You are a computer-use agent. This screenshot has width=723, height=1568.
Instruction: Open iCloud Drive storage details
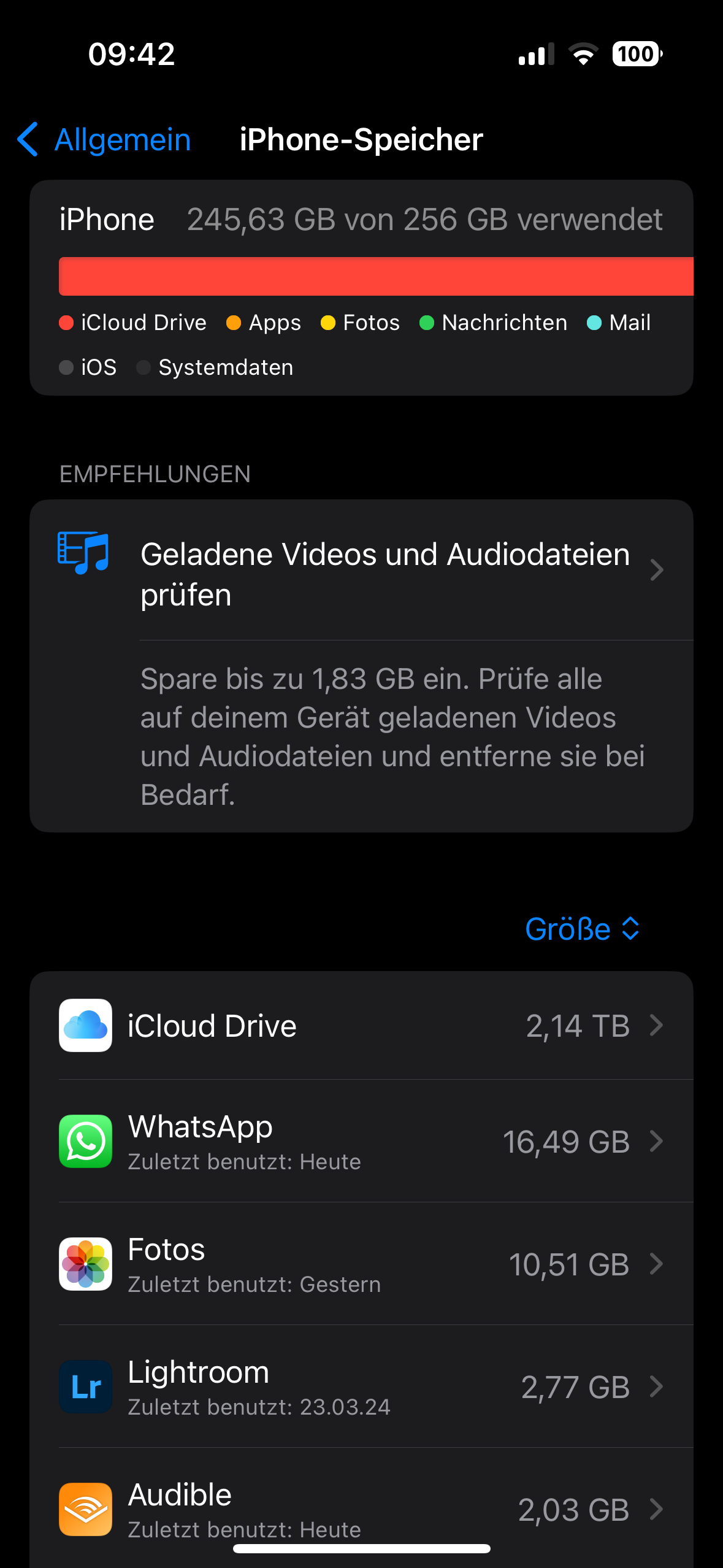click(x=361, y=1026)
